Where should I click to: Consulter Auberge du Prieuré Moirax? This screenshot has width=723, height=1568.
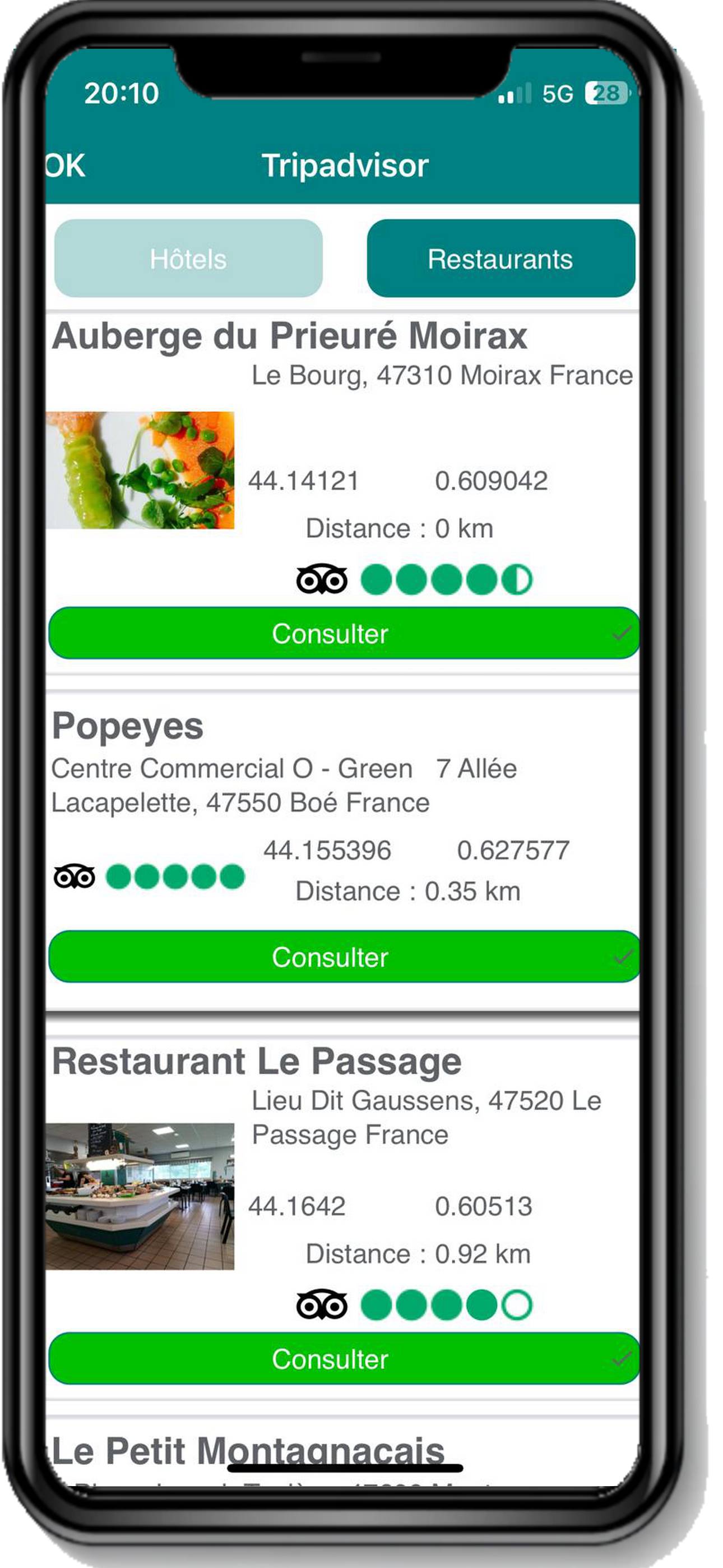coord(343,633)
